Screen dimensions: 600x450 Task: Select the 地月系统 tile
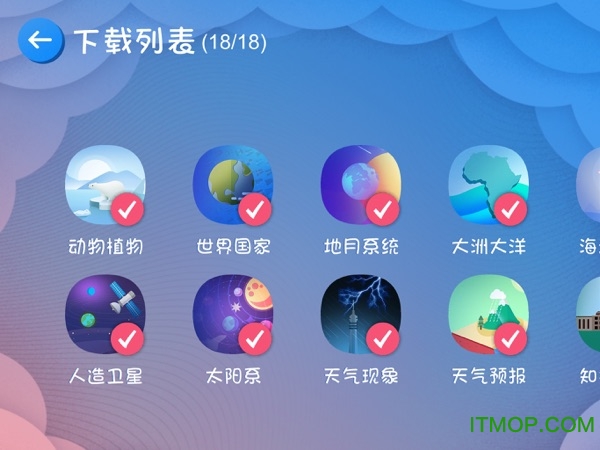[x=361, y=187]
